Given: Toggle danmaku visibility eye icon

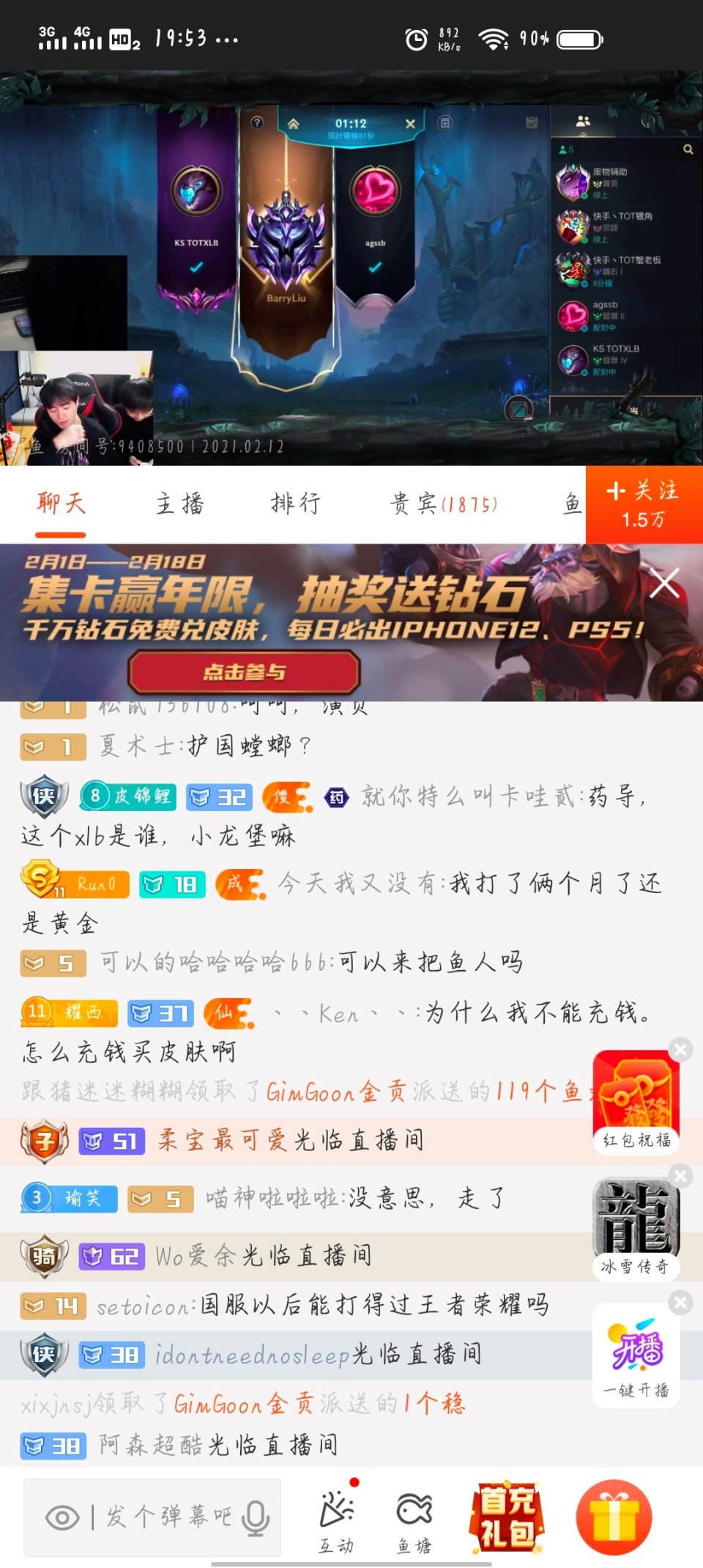Looking at the screenshot, I should tap(62, 1517).
